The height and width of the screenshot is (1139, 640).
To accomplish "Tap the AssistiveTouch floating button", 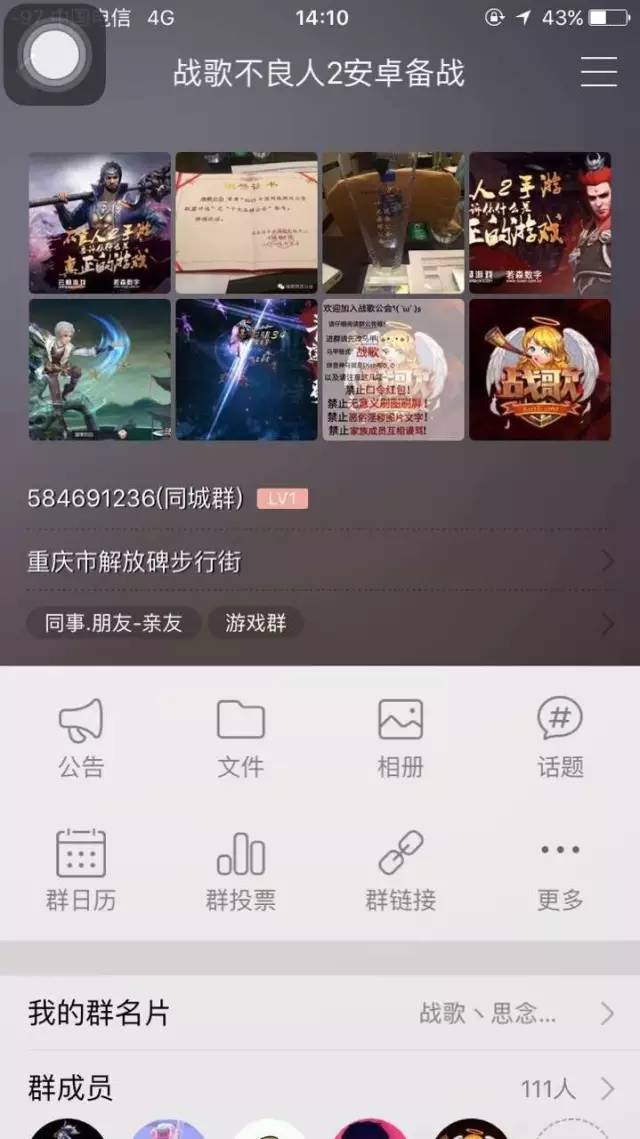I will pos(54,54).
